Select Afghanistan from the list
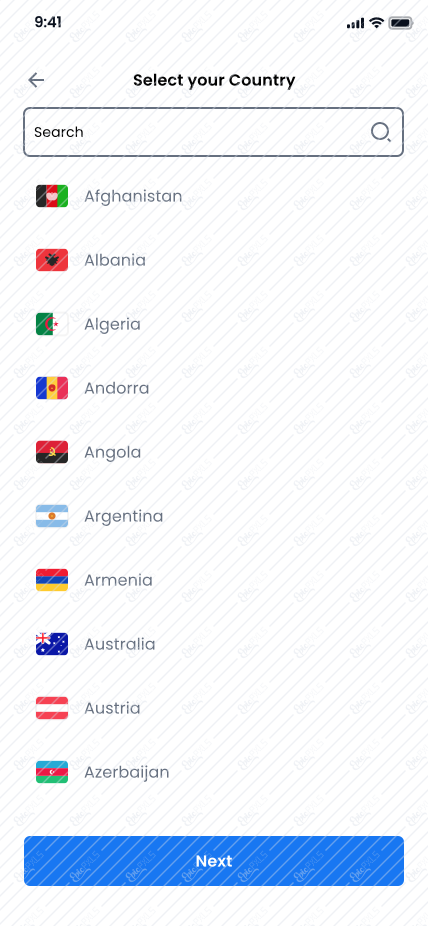Screen dimensions: 428x926 pyautogui.click(x=214, y=196)
